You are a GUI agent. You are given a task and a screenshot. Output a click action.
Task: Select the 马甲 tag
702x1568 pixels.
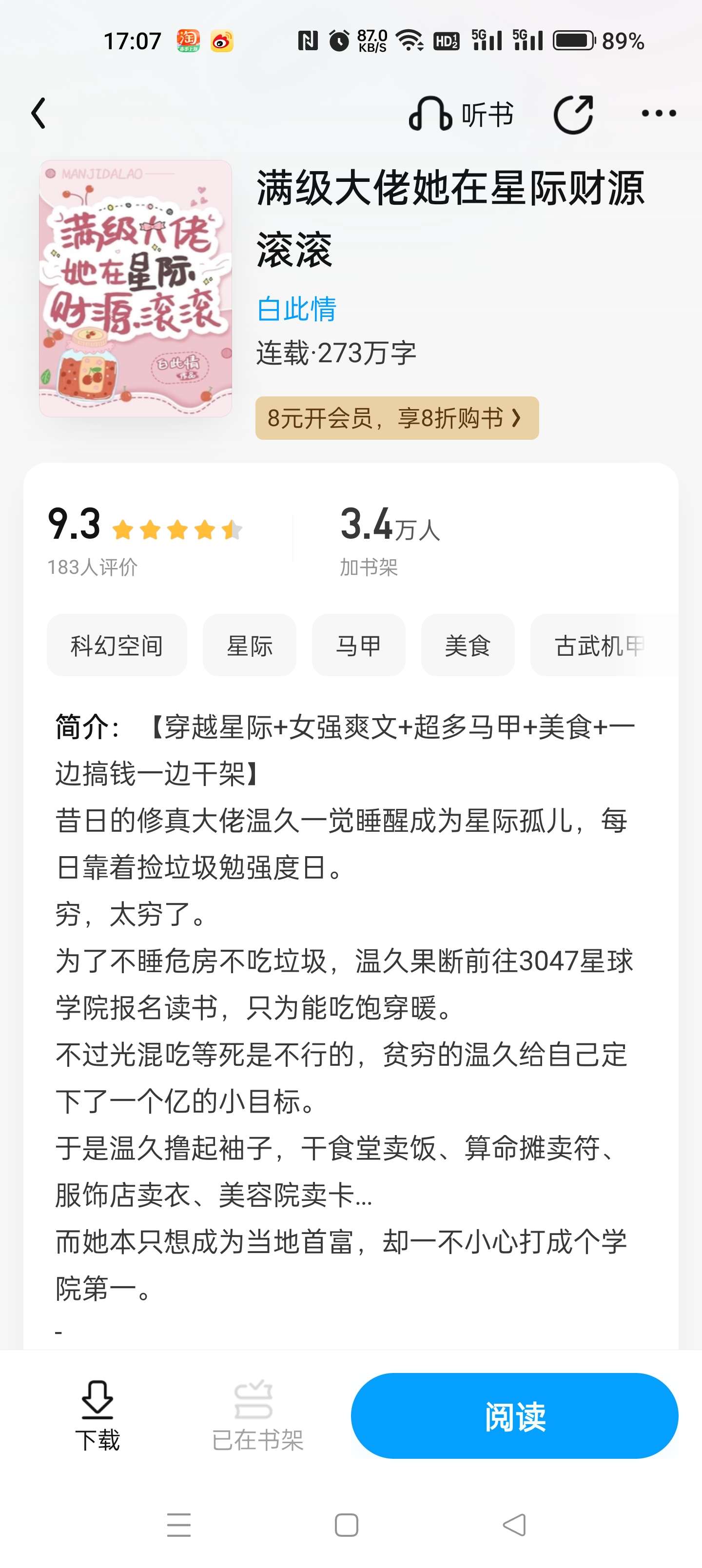[359, 645]
